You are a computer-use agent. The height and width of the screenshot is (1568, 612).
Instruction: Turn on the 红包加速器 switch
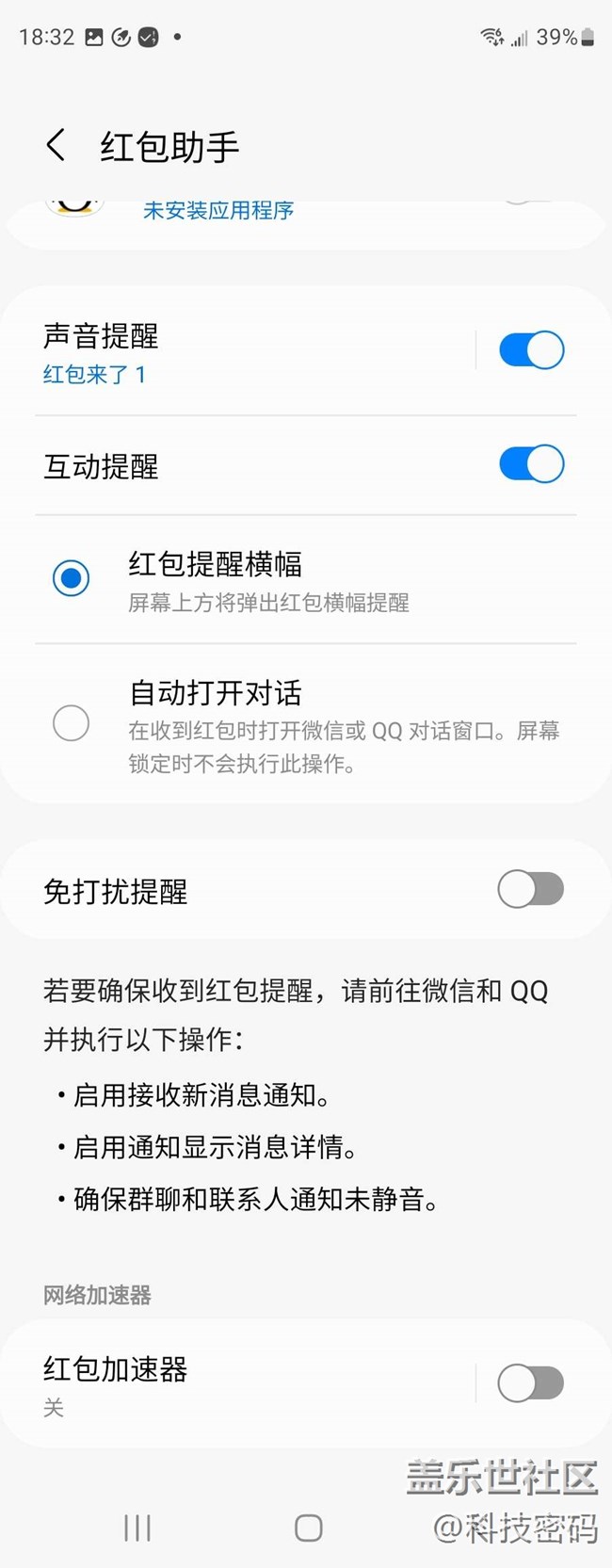pos(531,1383)
